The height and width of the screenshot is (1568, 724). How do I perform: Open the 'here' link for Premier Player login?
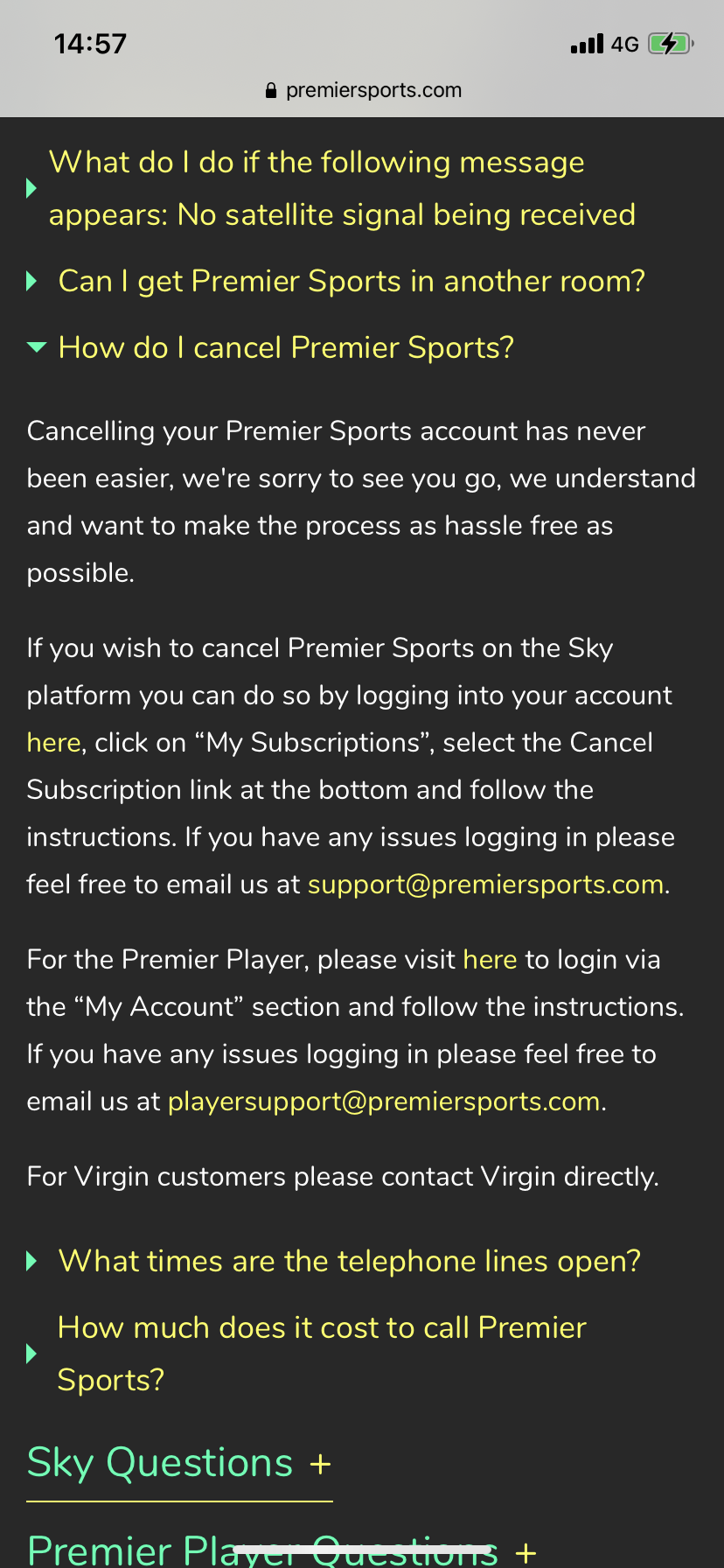coord(490,960)
